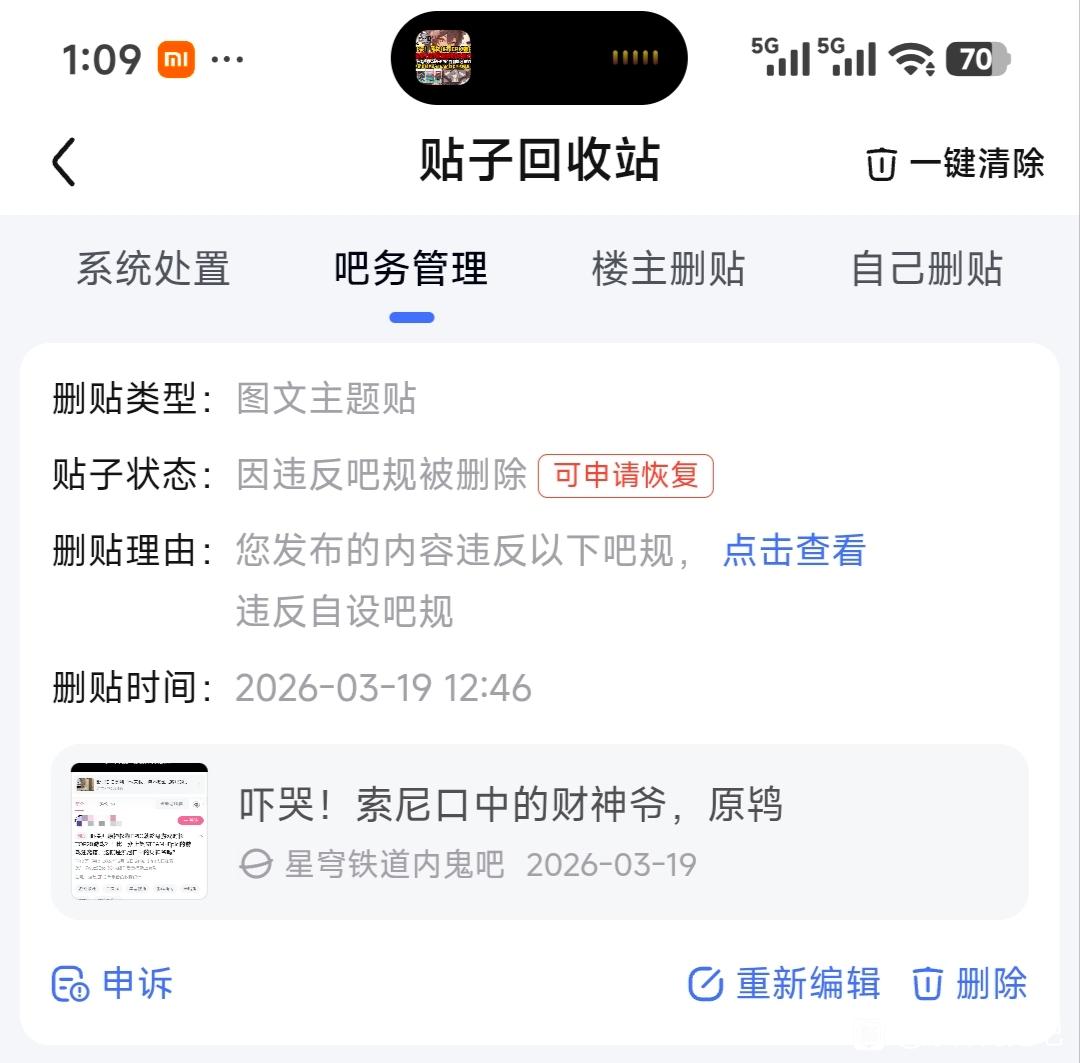Open the 点击查看 link for violated rules

coord(794,551)
